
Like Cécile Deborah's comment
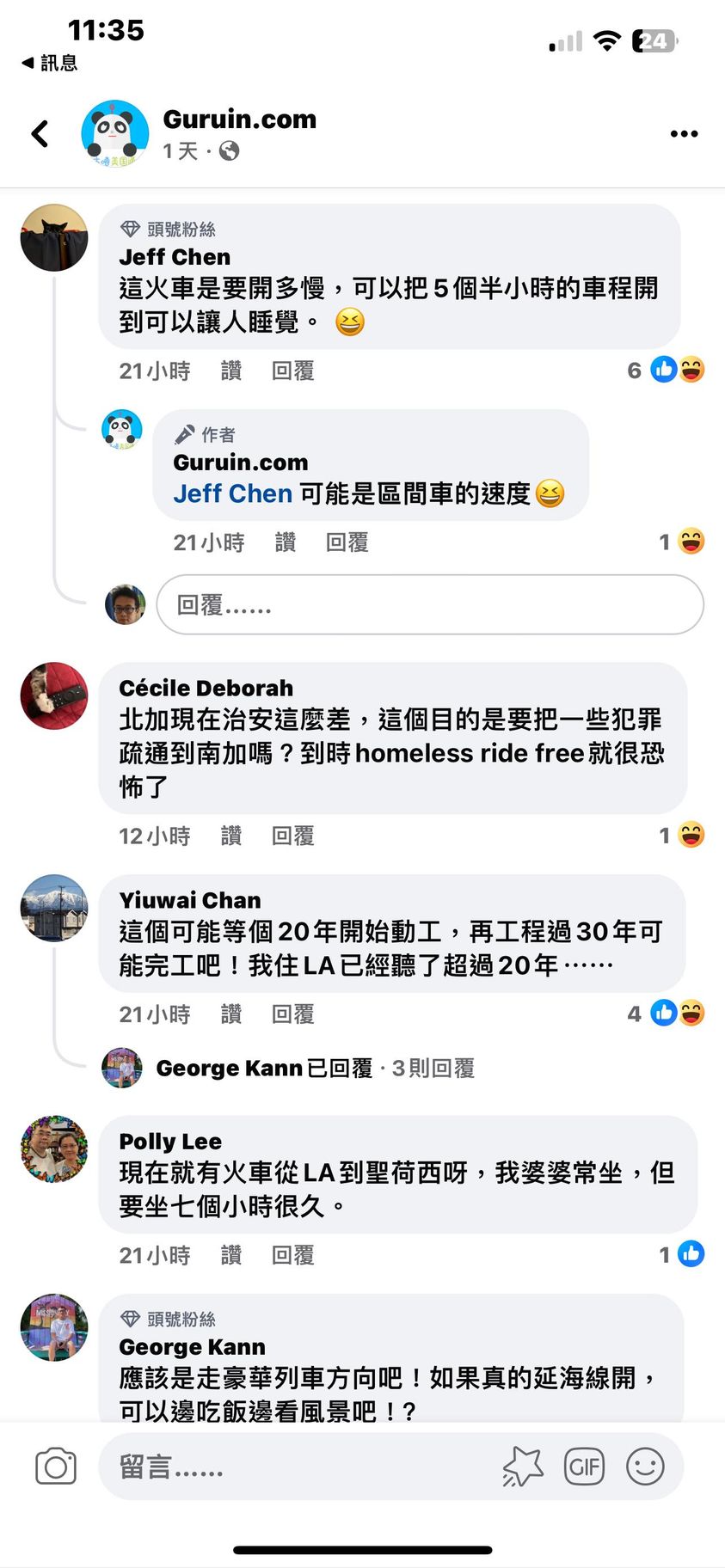coord(230,836)
